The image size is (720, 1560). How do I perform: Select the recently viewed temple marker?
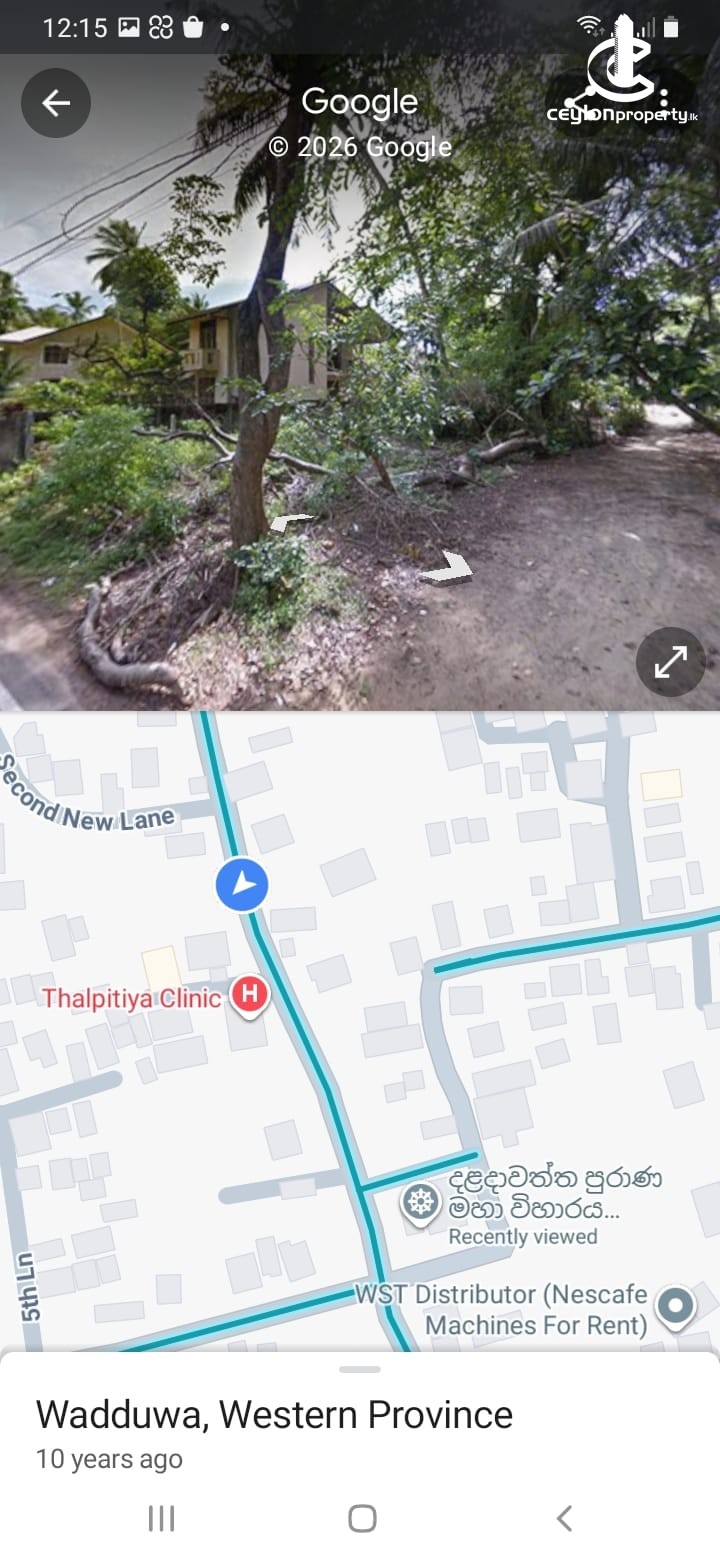pos(421,1204)
